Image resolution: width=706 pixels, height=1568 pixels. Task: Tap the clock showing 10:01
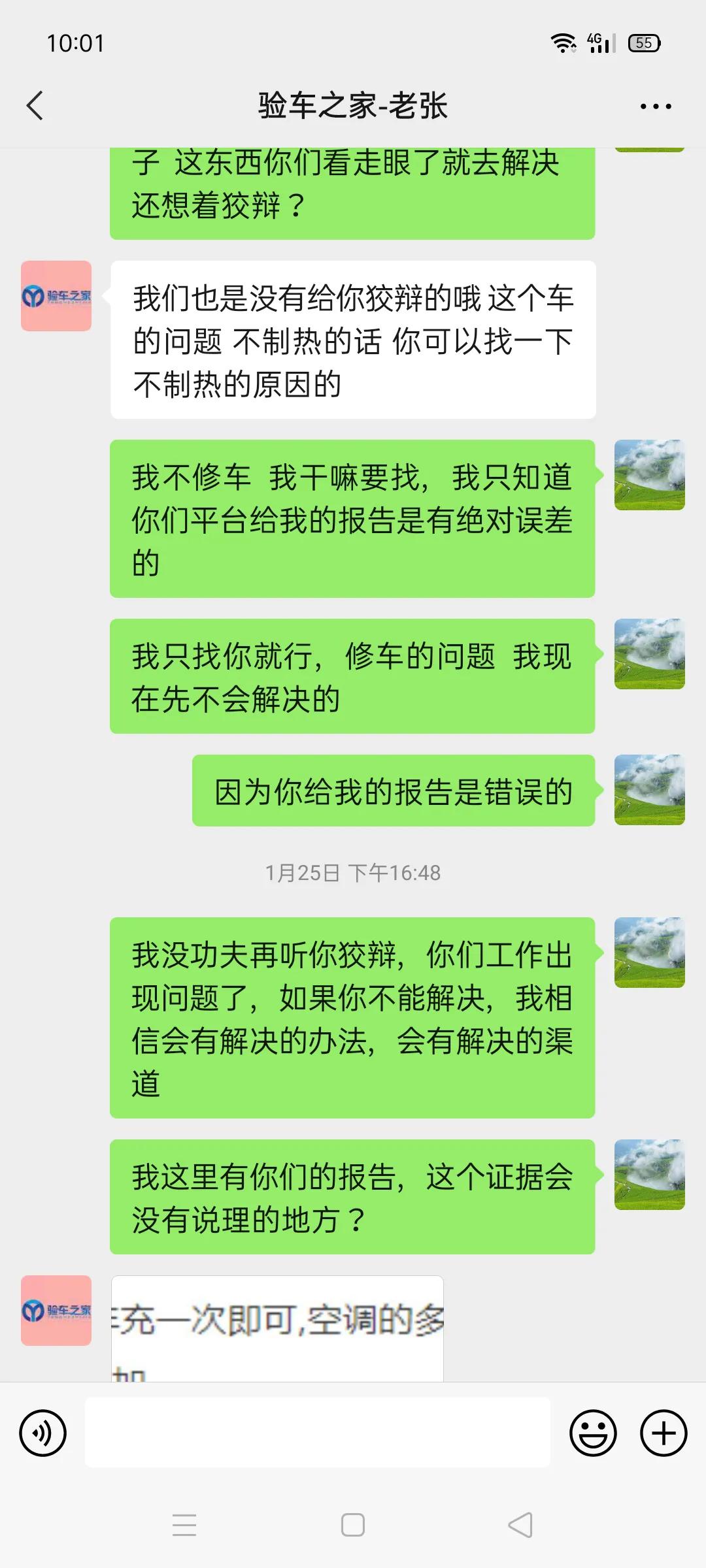75,43
